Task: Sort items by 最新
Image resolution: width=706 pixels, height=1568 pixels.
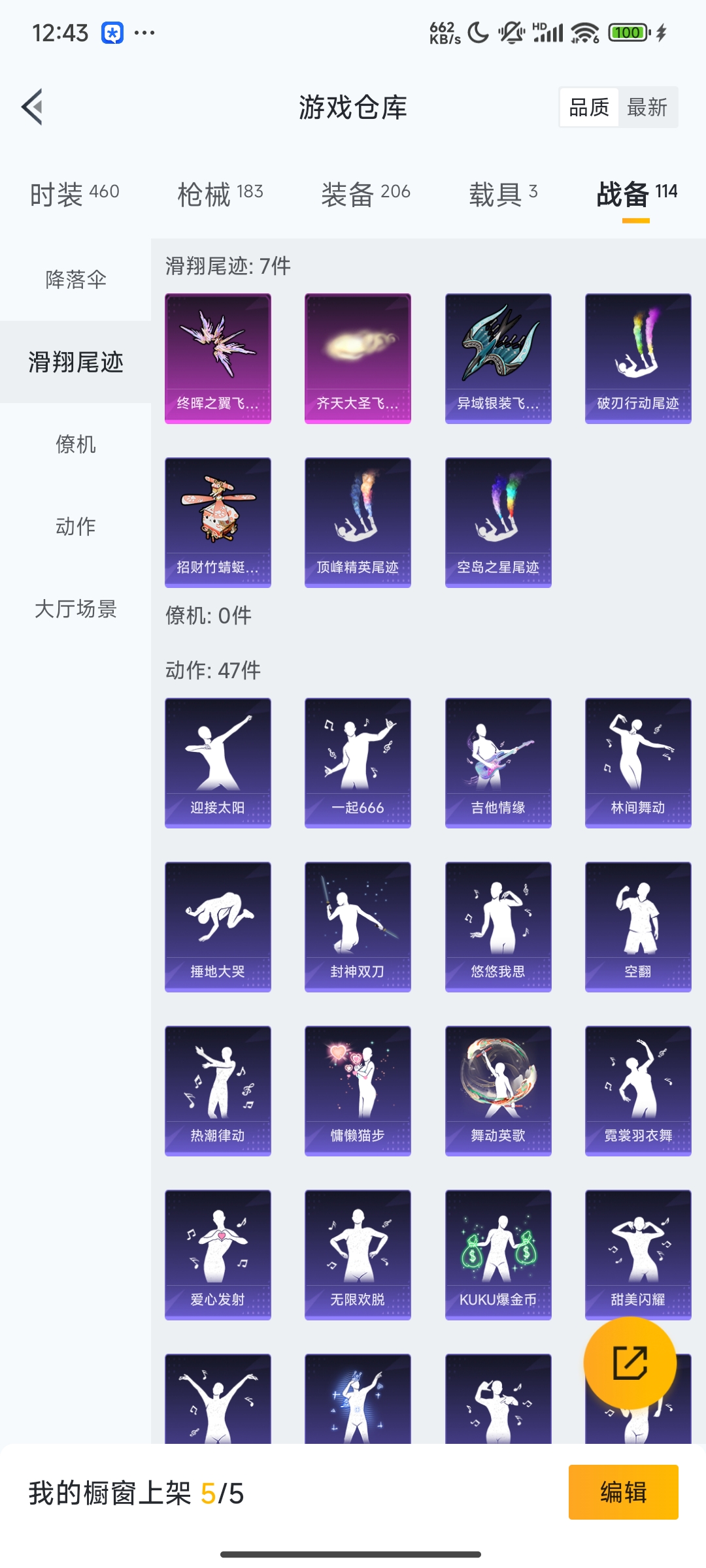Action: tap(647, 107)
